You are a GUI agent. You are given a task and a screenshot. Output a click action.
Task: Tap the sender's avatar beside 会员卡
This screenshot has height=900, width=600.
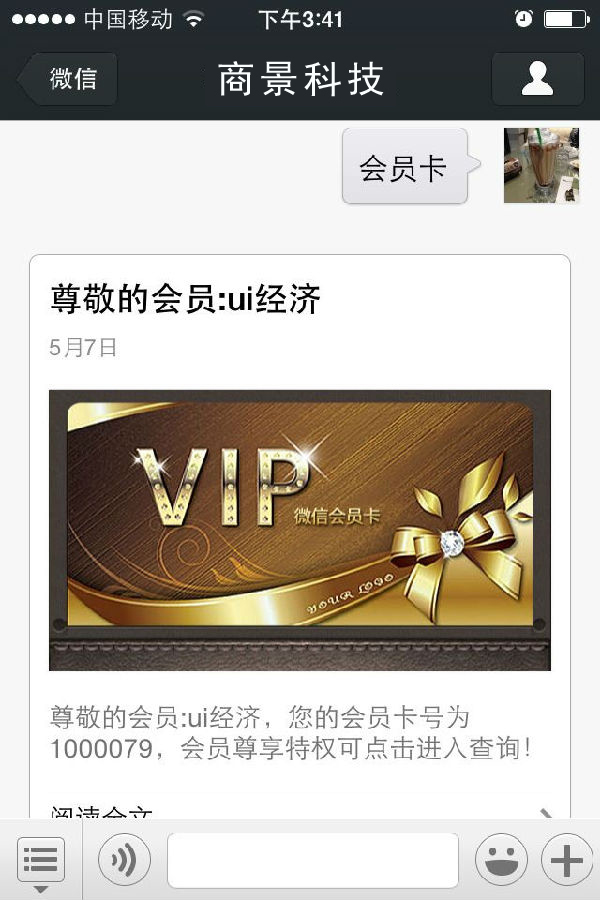tap(541, 166)
